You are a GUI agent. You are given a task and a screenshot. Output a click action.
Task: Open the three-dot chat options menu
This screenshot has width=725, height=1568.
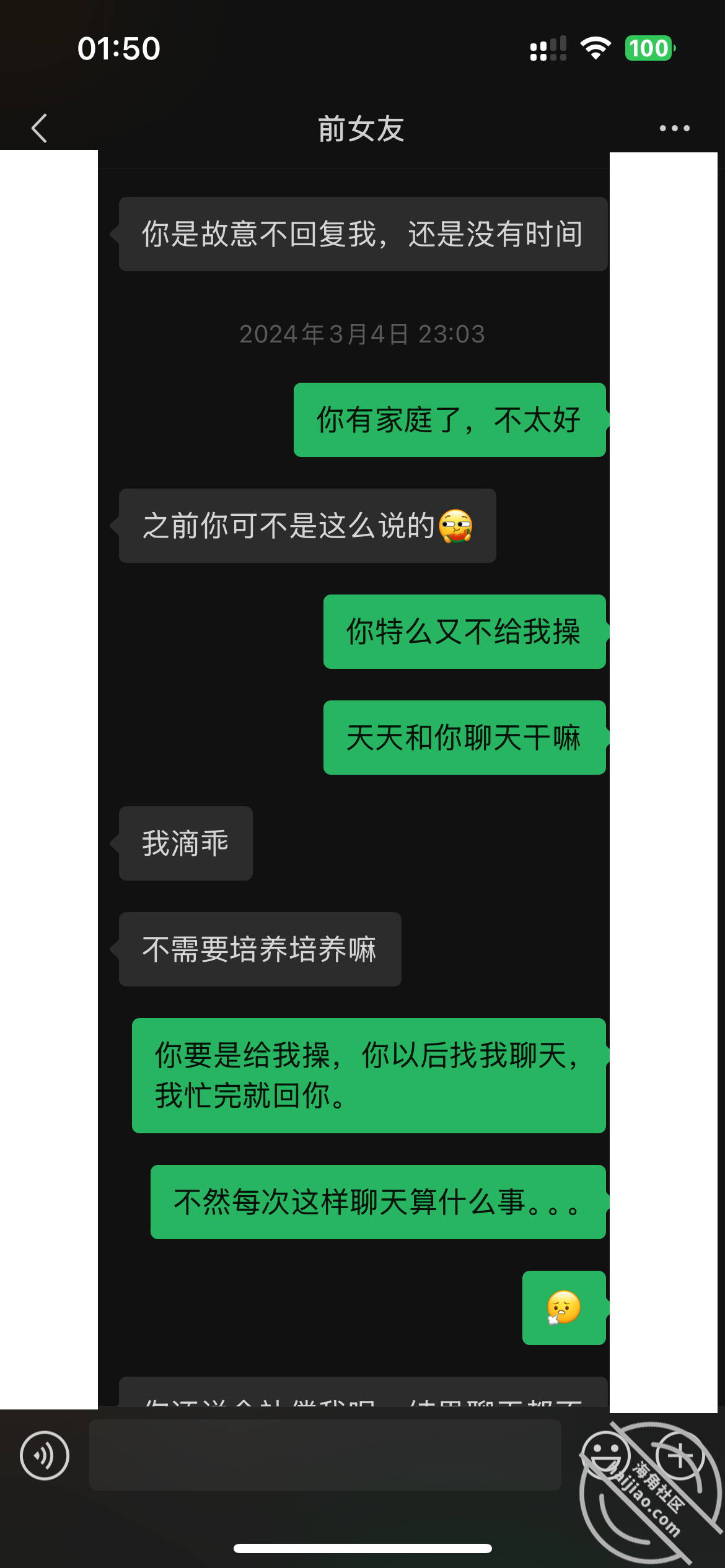pyautogui.click(x=674, y=128)
